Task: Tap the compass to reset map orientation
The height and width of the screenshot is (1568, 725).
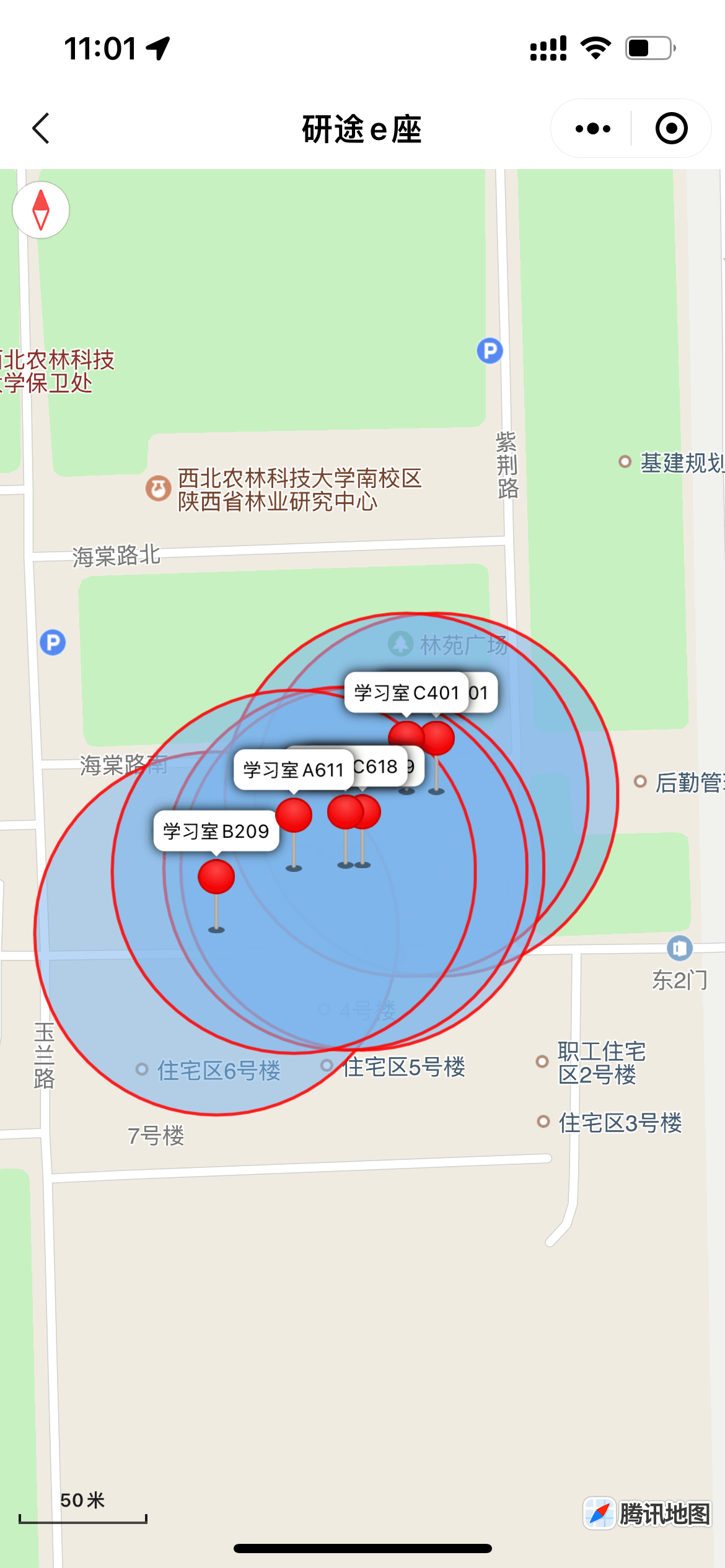Action: click(41, 210)
